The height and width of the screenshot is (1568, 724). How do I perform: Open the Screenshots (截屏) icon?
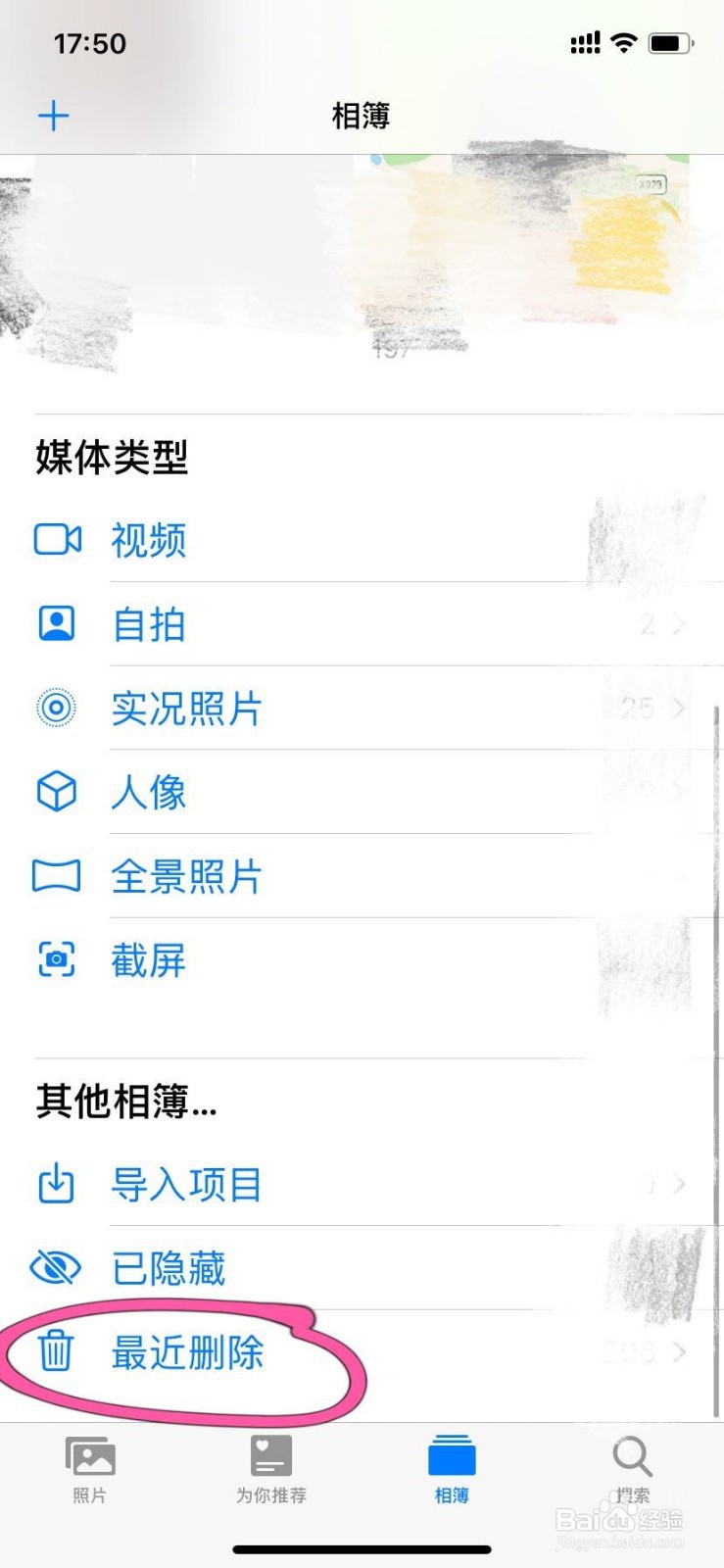pyautogui.click(x=57, y=960)
